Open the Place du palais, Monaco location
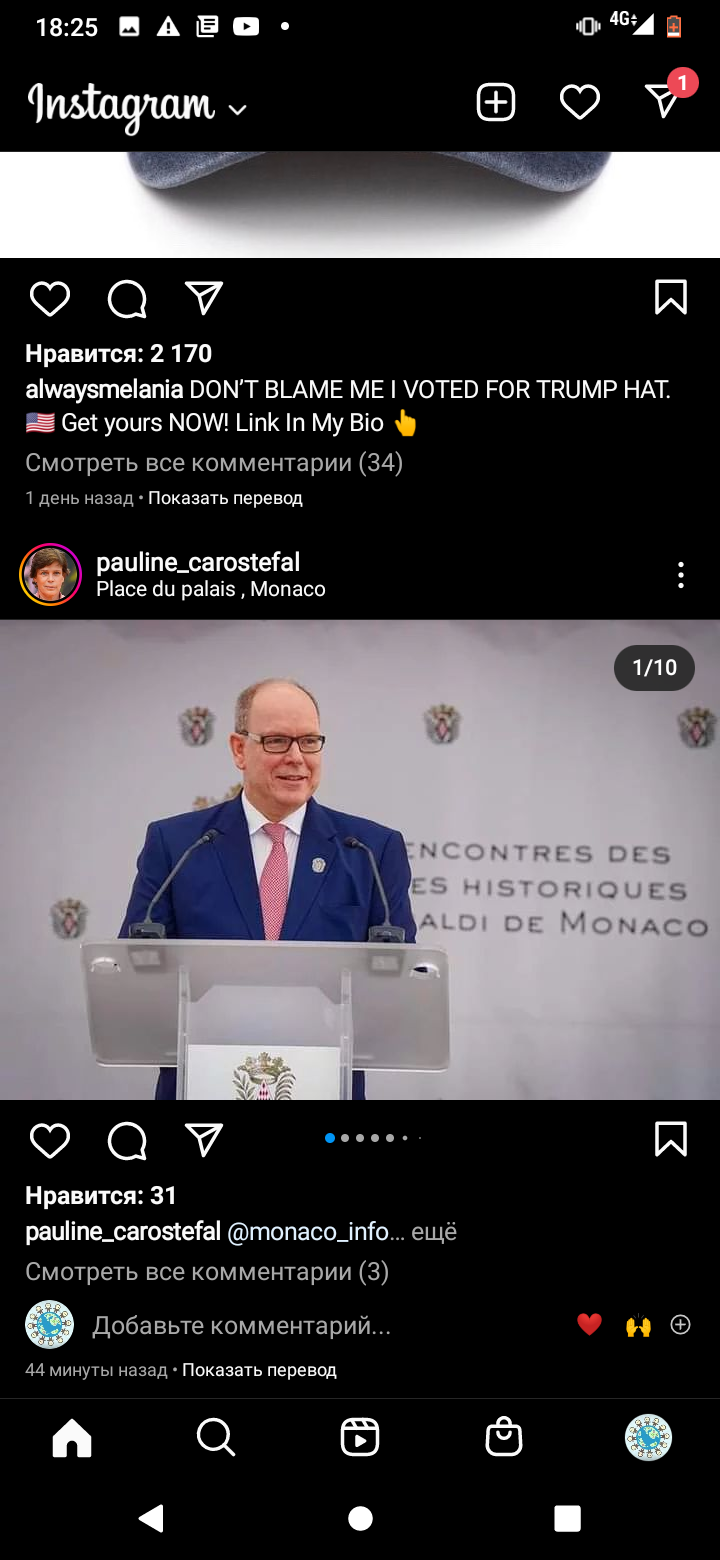 coord(211,589)
